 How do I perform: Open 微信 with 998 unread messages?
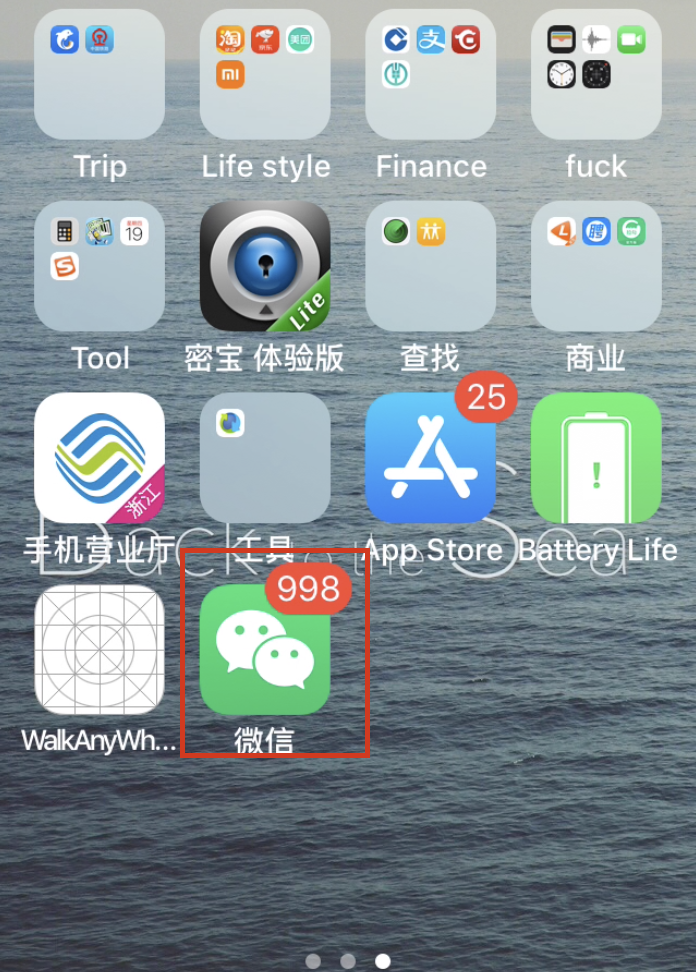tap(265, 650)
